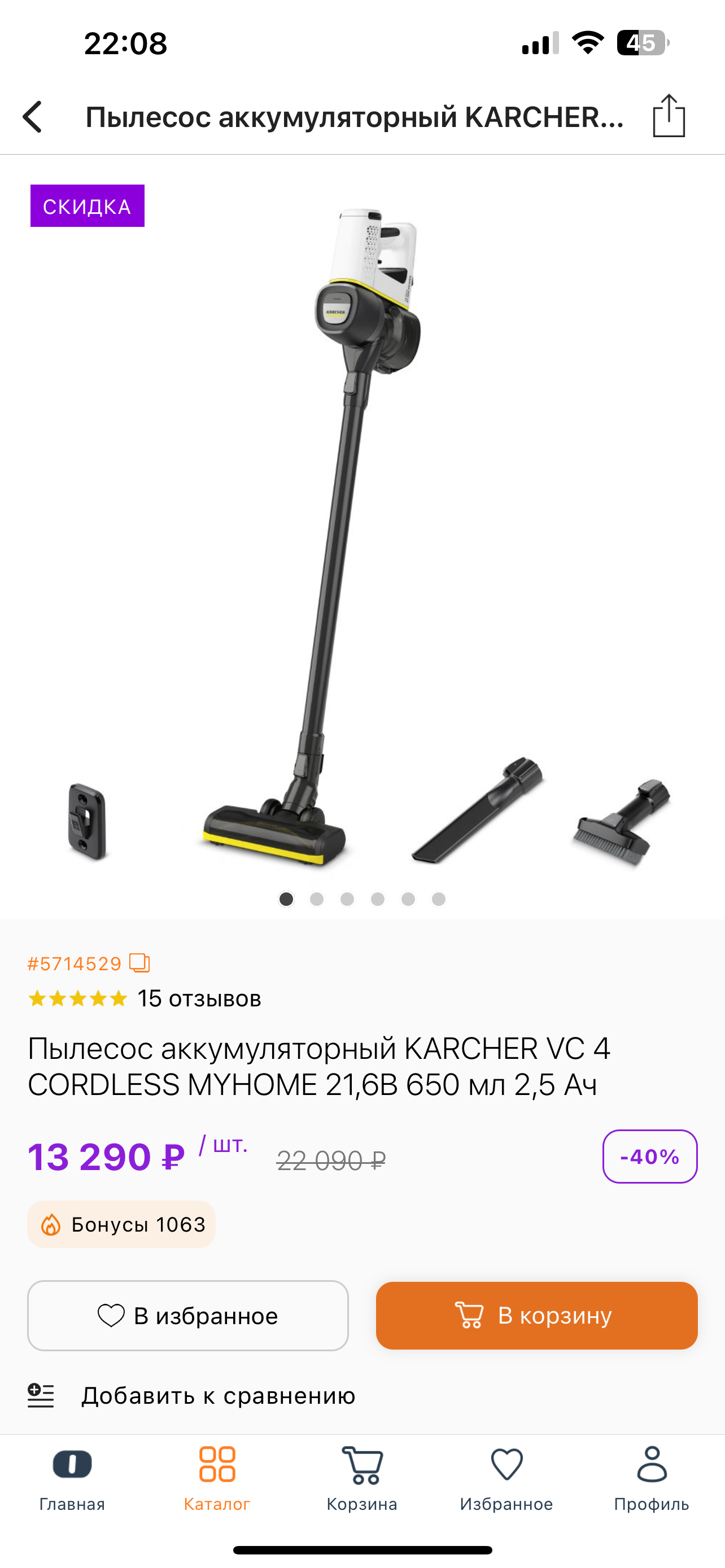This screenshot has height=1568, width=725.
Task: Share this KARCHER vacuum product
Action: point(669,116)
